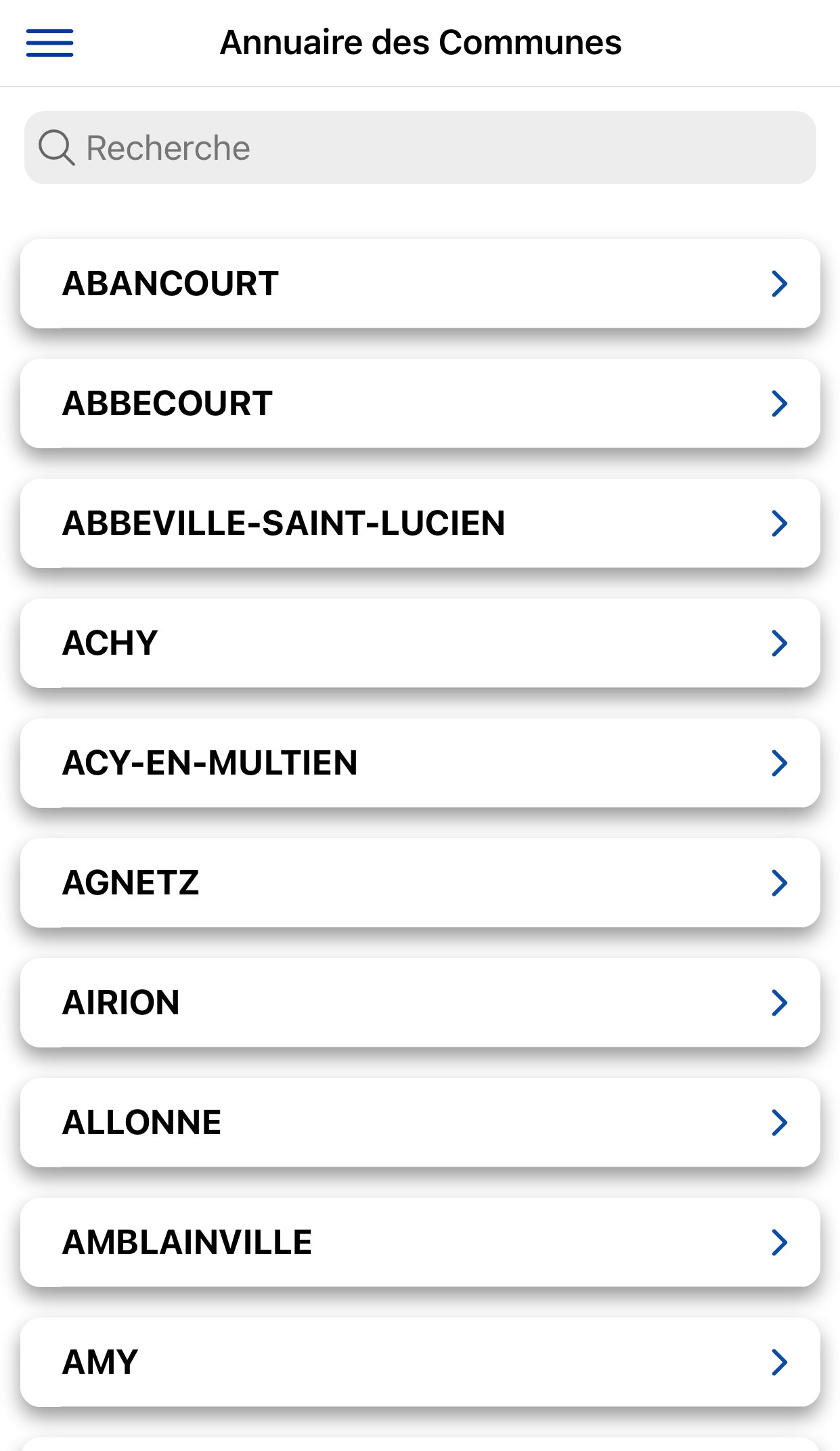Screen dimensions: 840x1451
Task: Open the ABANCOURT commune entry
Action: [x=420, y=284]
